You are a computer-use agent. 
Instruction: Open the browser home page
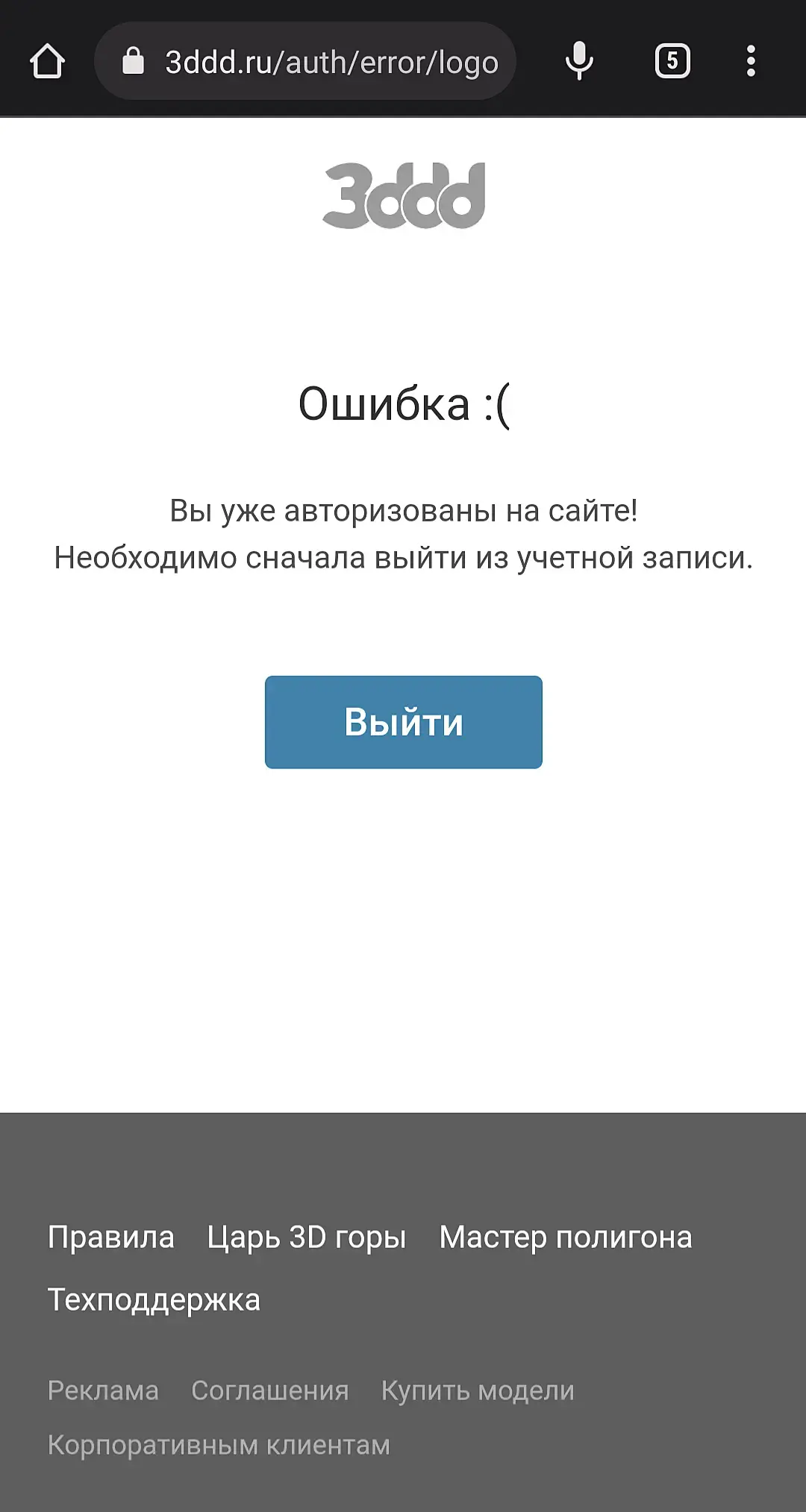coord(47,61)
